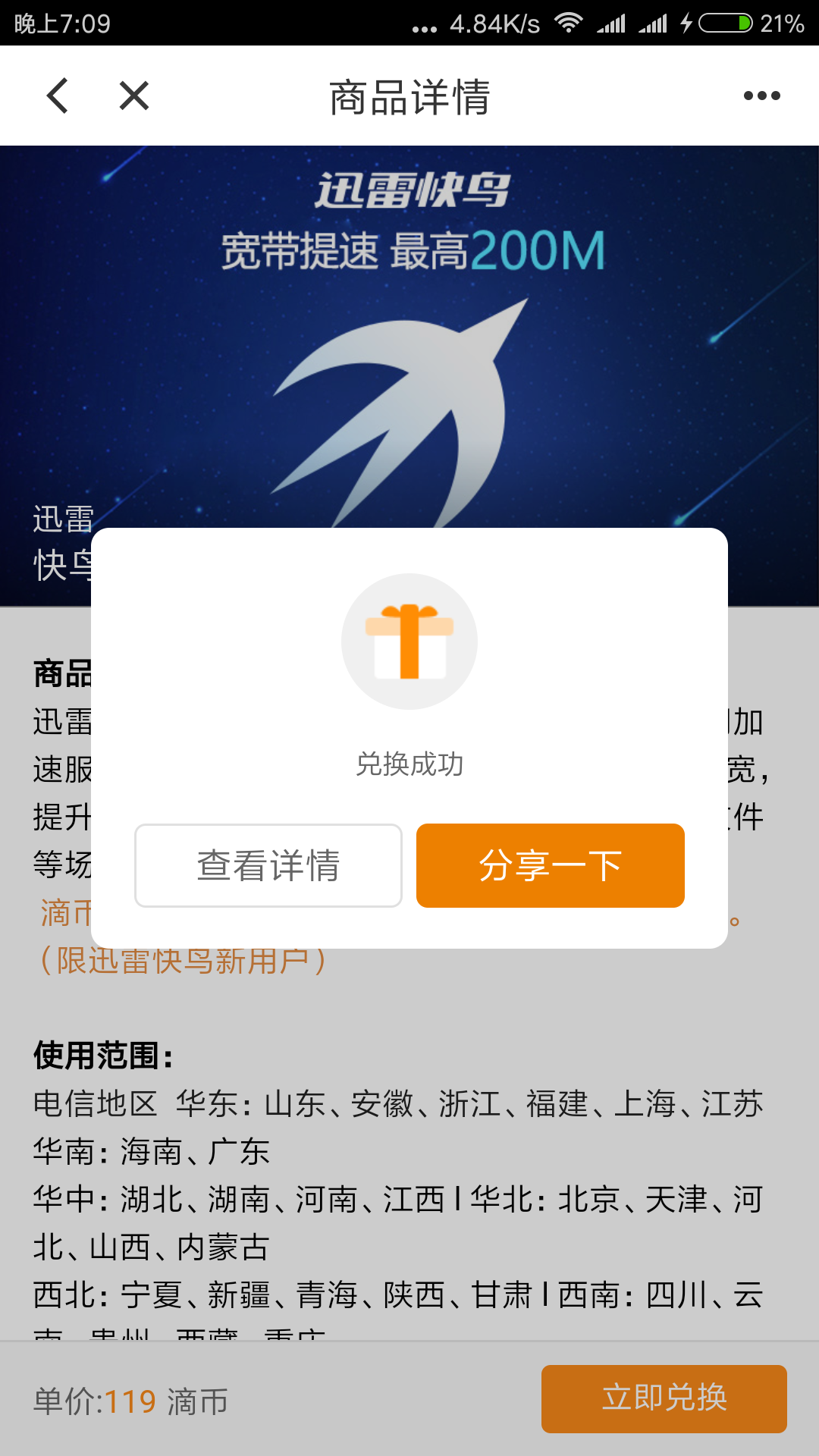This screenshot has width=819, height=1456.
Task: Tap 查看详情 in the success dialog
Action: point(268,865)
